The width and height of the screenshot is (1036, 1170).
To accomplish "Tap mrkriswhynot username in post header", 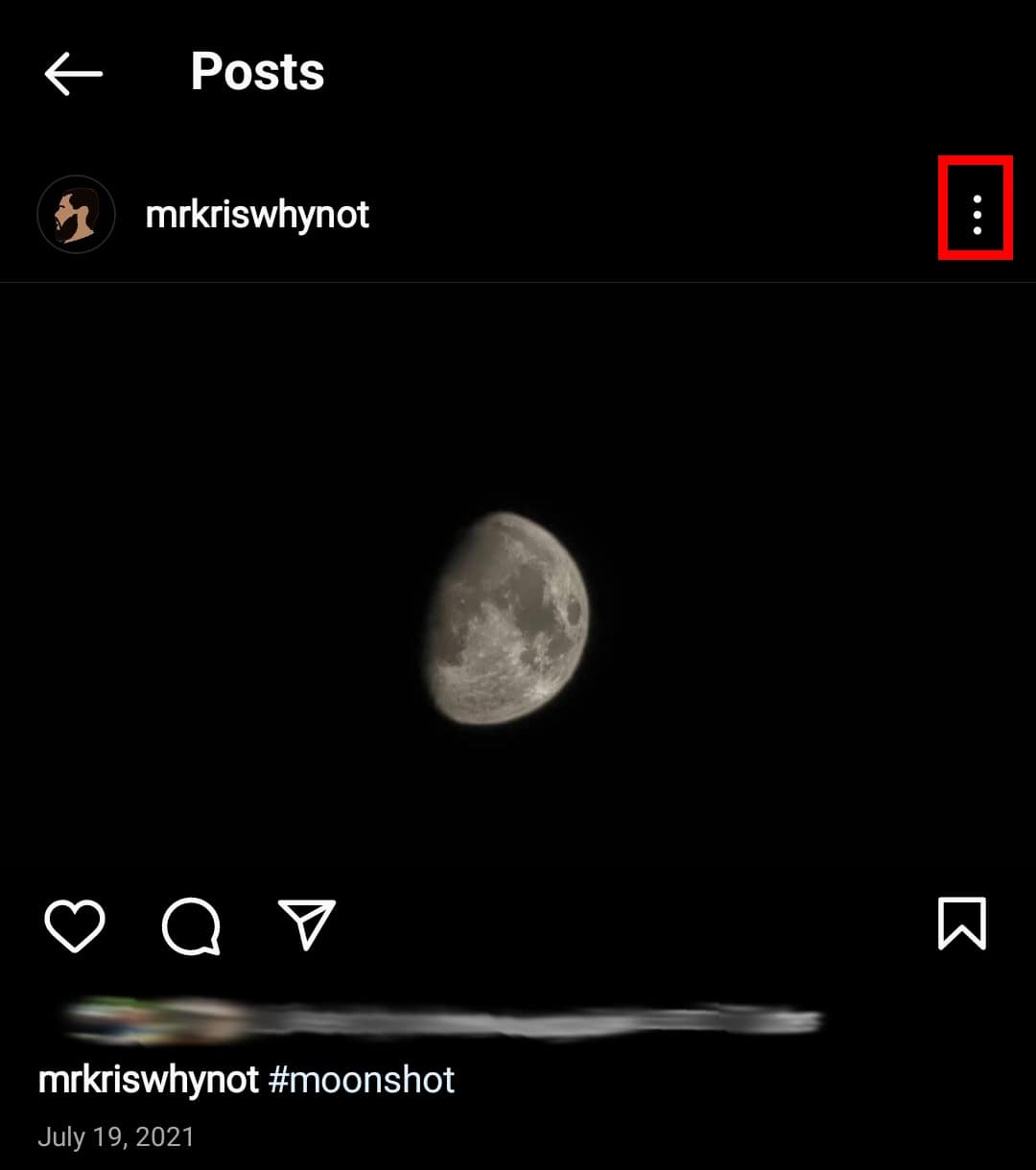I will (x=257, y=215).
